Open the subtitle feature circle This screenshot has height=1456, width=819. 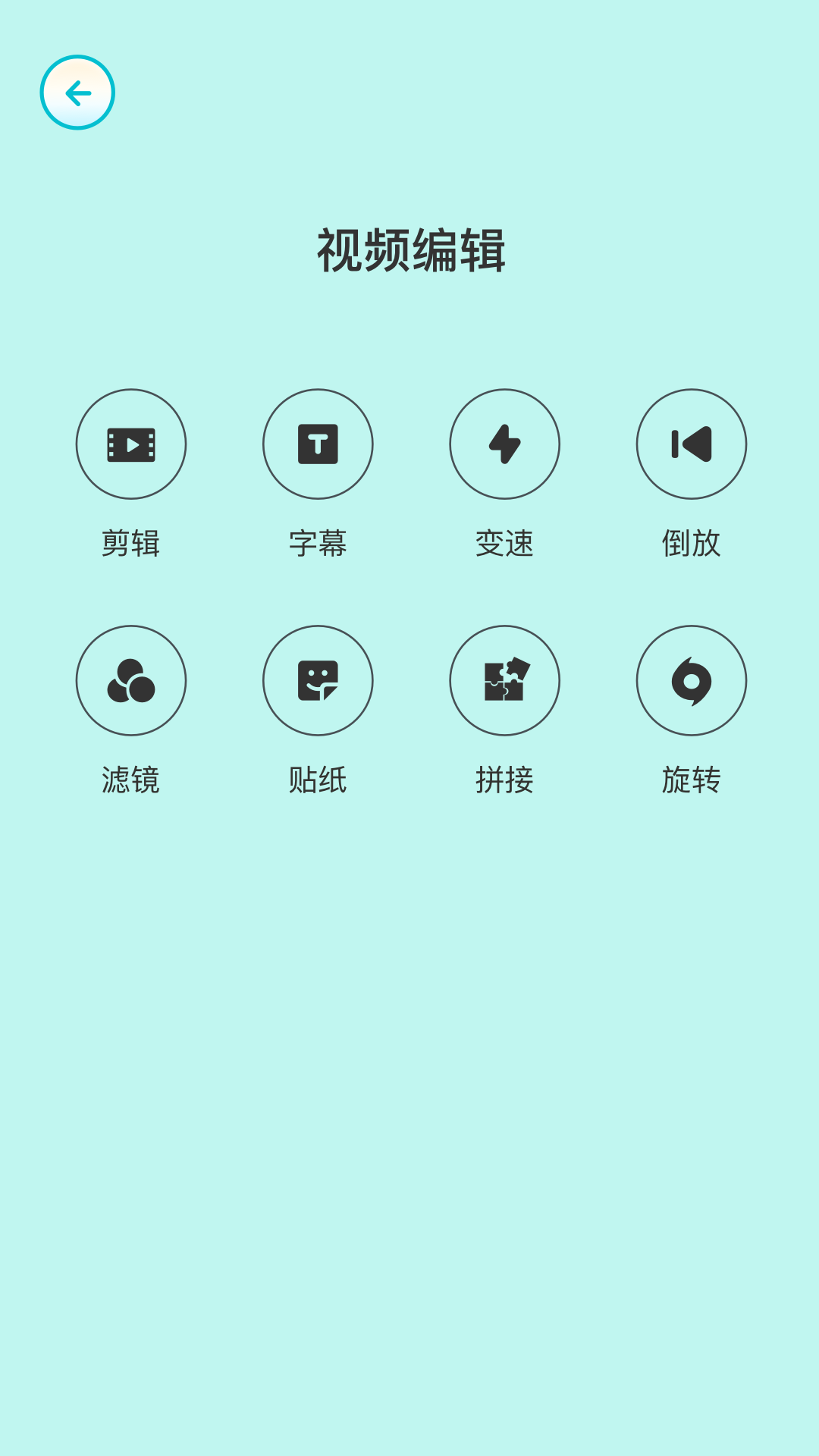[318, 445]
